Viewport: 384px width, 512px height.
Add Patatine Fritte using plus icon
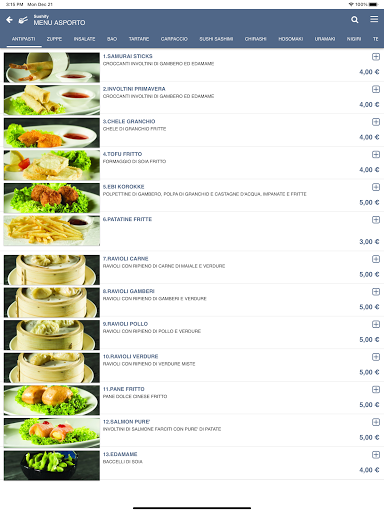(x=376, y=220)
